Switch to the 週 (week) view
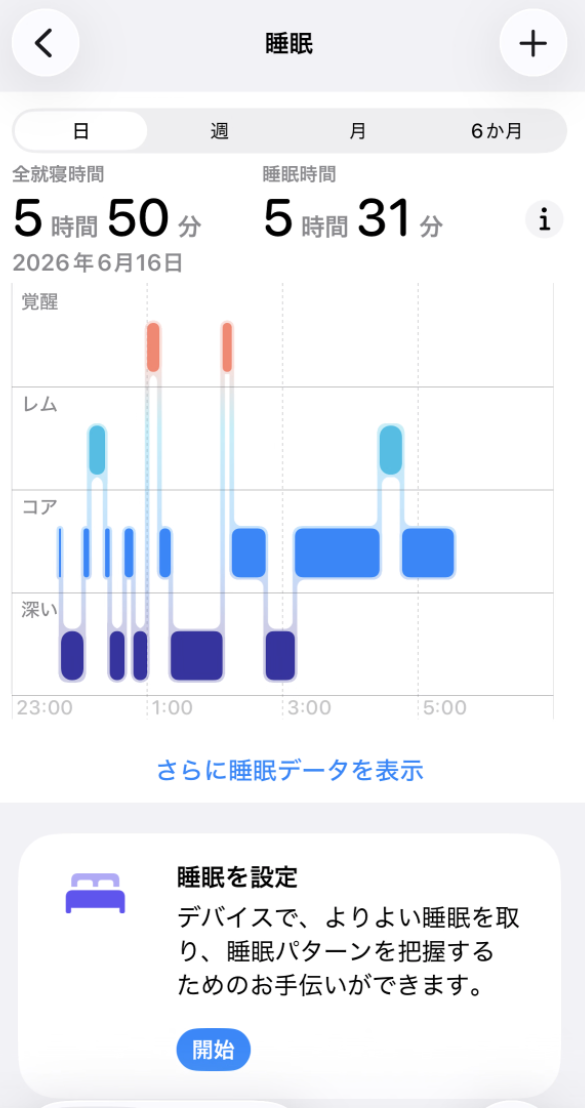585x1108 pixels. coord(219,131)
